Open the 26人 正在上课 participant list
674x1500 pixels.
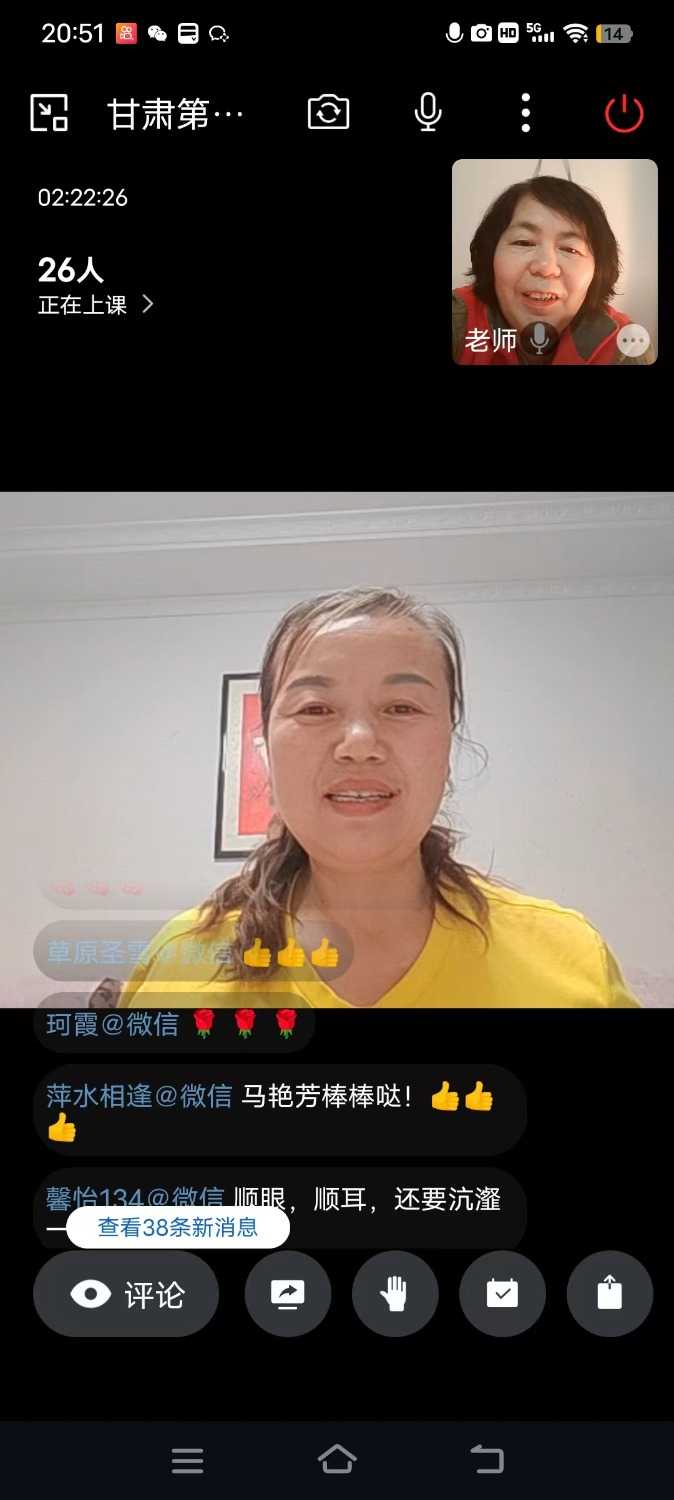click(96, 286)
